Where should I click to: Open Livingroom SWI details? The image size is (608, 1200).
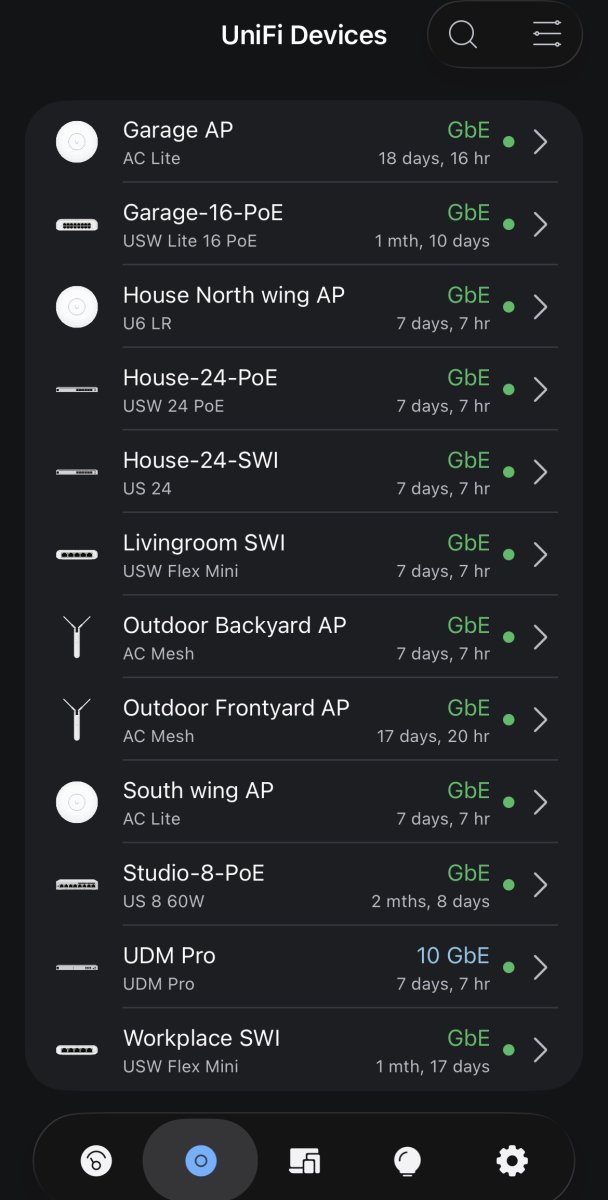pyautogui.click(x=304, y=555)
